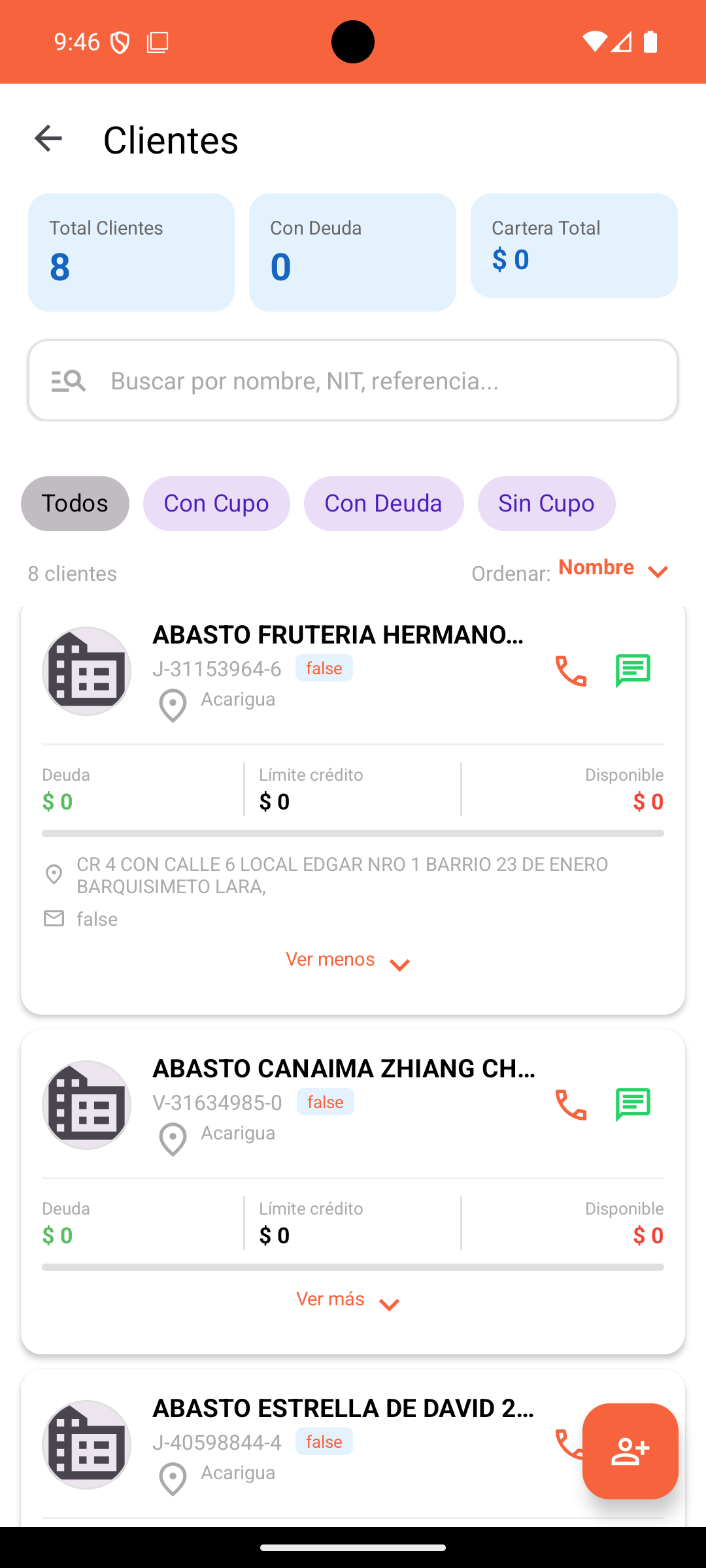Call ABASTO FRUTERIA HERMANO via phone icon
The width and height of the screenshot is (706, 1568).
click(569, 670)
